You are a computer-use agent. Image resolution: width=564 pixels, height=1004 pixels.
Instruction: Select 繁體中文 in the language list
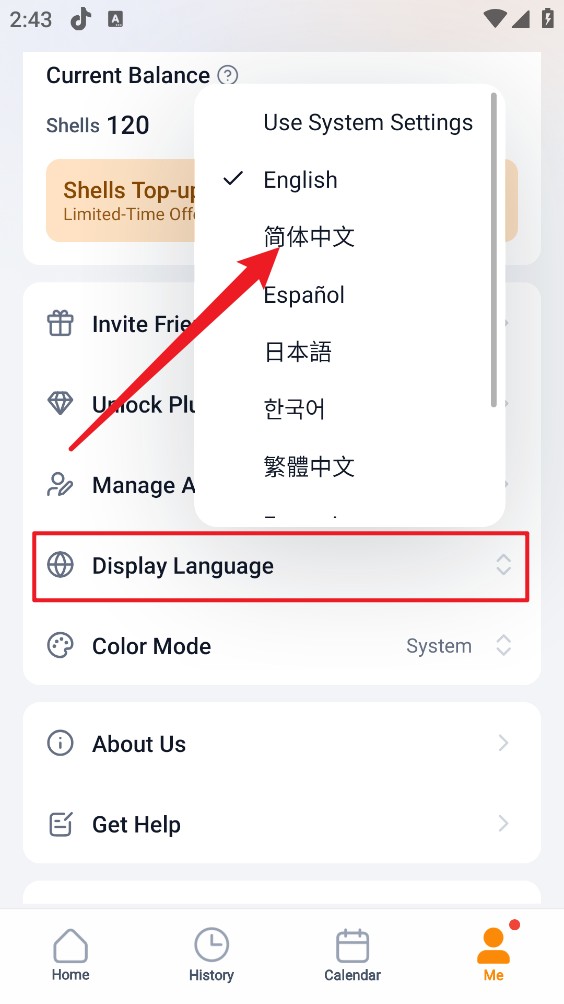[350, 466]
